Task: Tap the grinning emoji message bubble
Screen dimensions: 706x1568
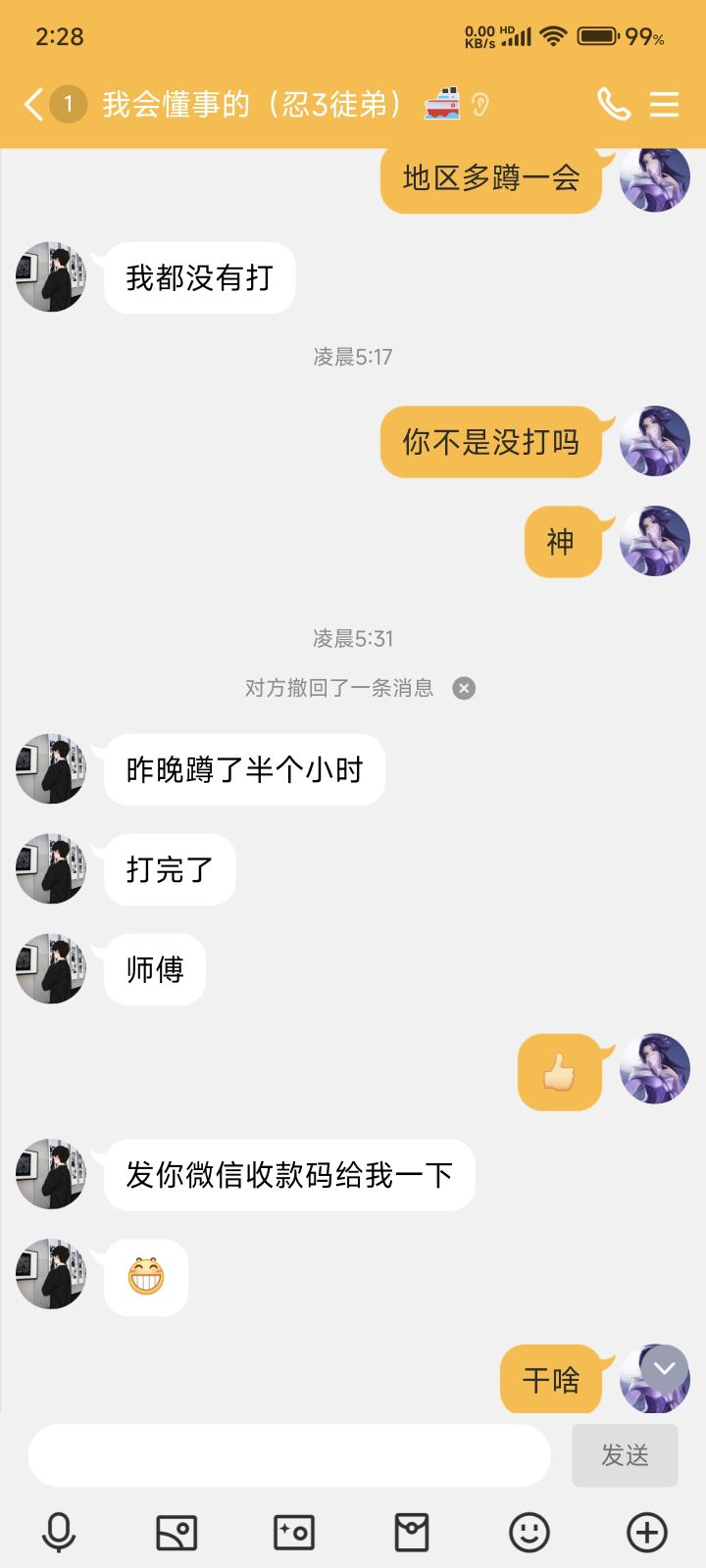Action: [145, 1276]
